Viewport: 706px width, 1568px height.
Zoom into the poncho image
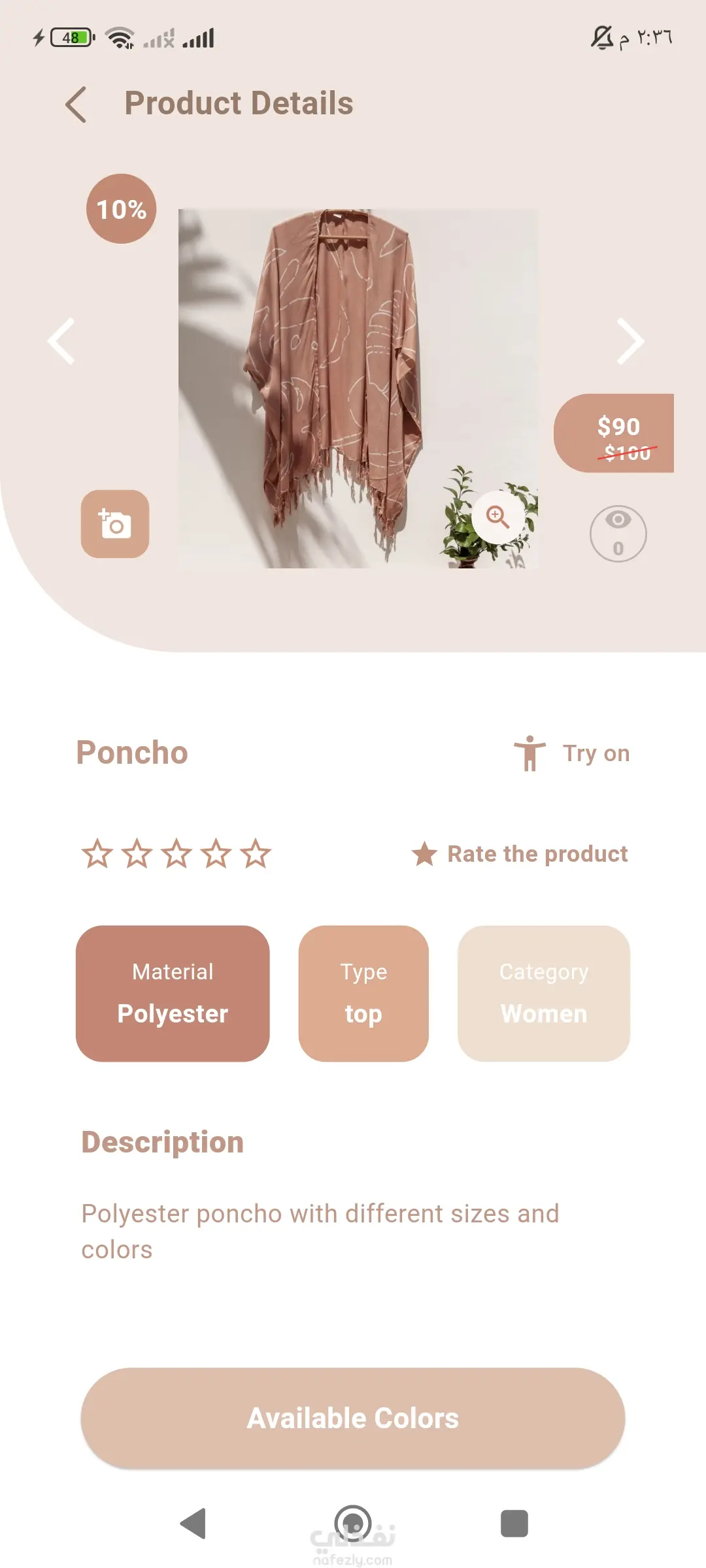pos(498,517)
